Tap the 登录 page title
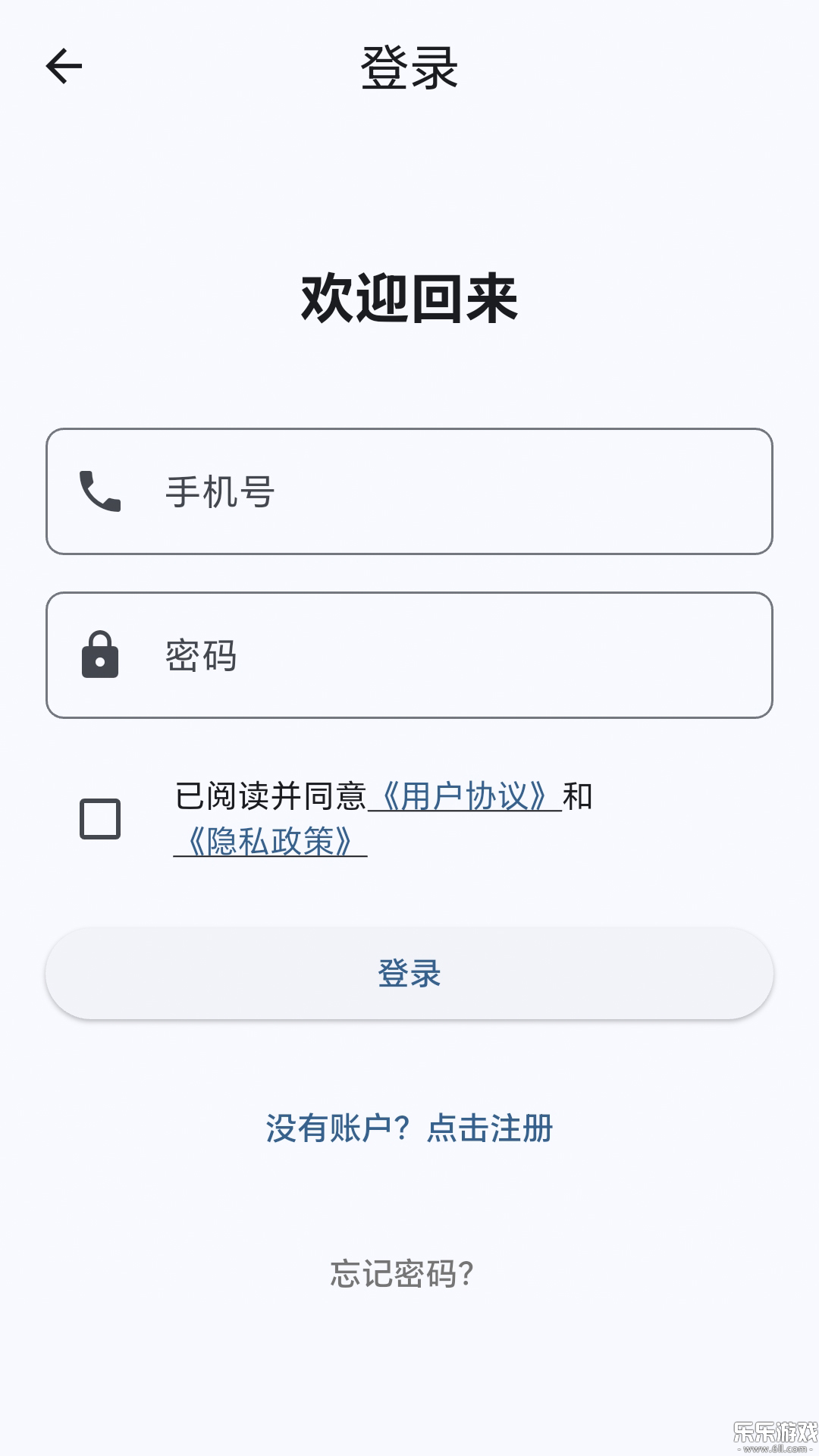 [409, 66]
